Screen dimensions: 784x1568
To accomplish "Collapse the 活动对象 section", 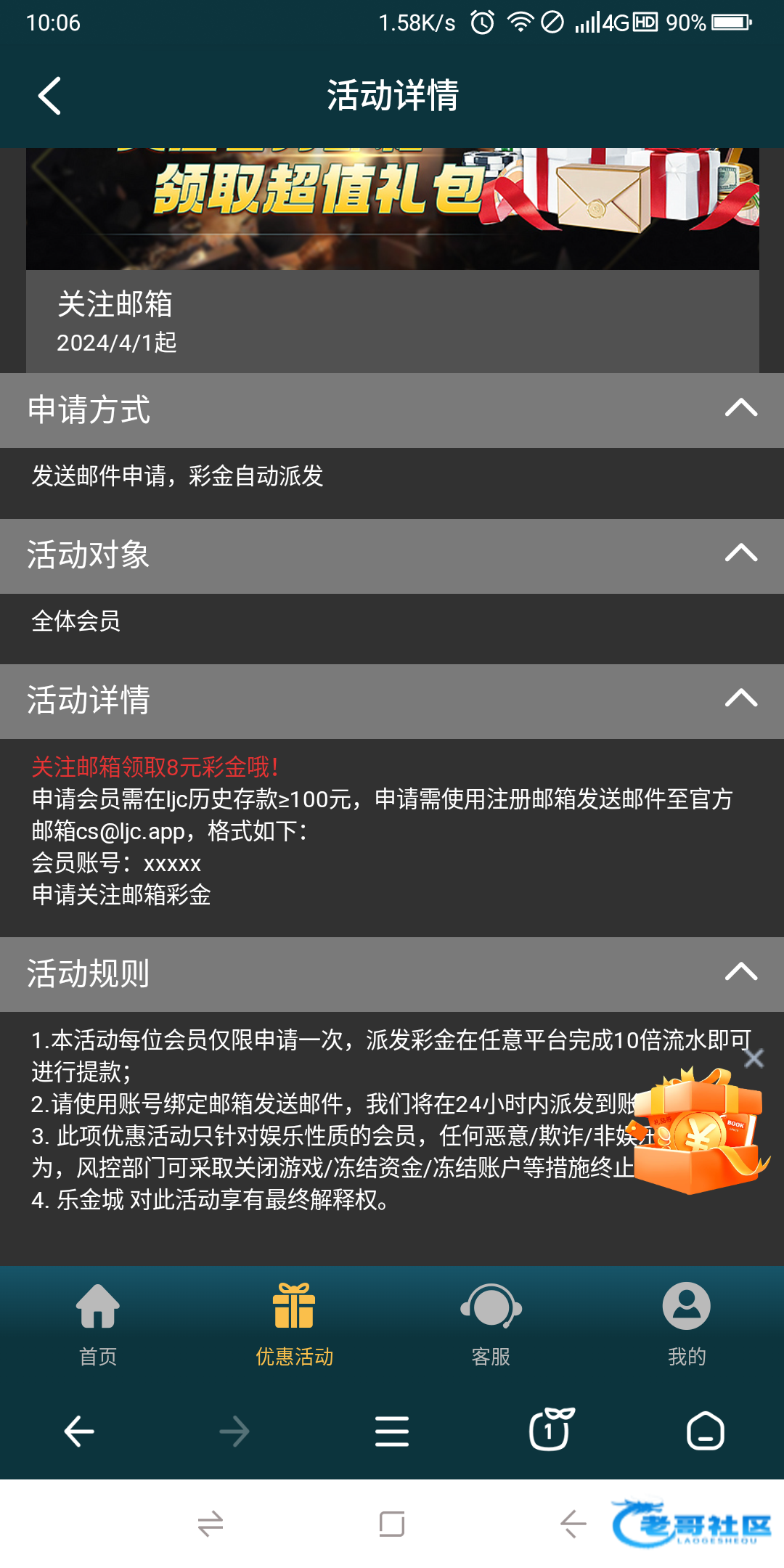I will [740, 554].
